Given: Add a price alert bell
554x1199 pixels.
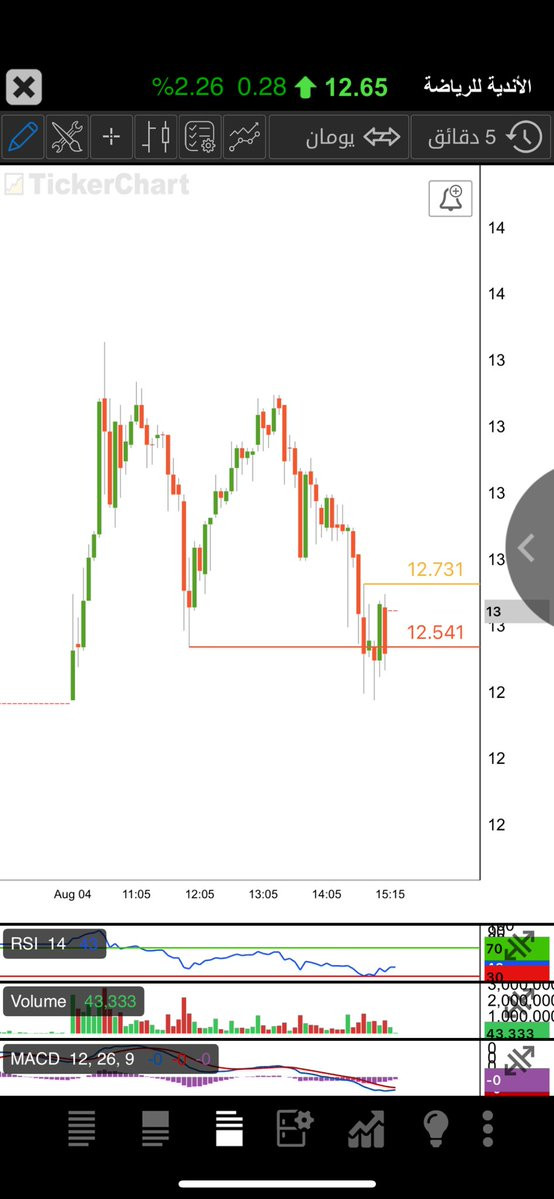Looking at the screenshot, I should pos(451,199).
